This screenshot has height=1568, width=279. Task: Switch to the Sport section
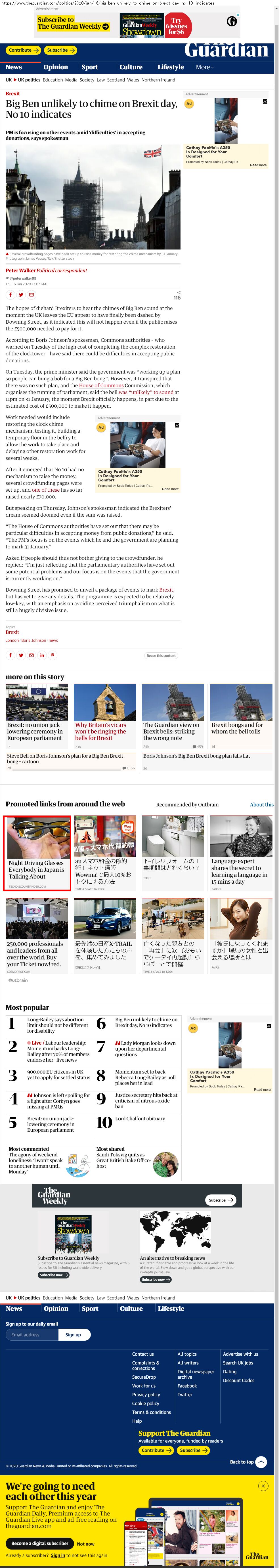(90, 67)
